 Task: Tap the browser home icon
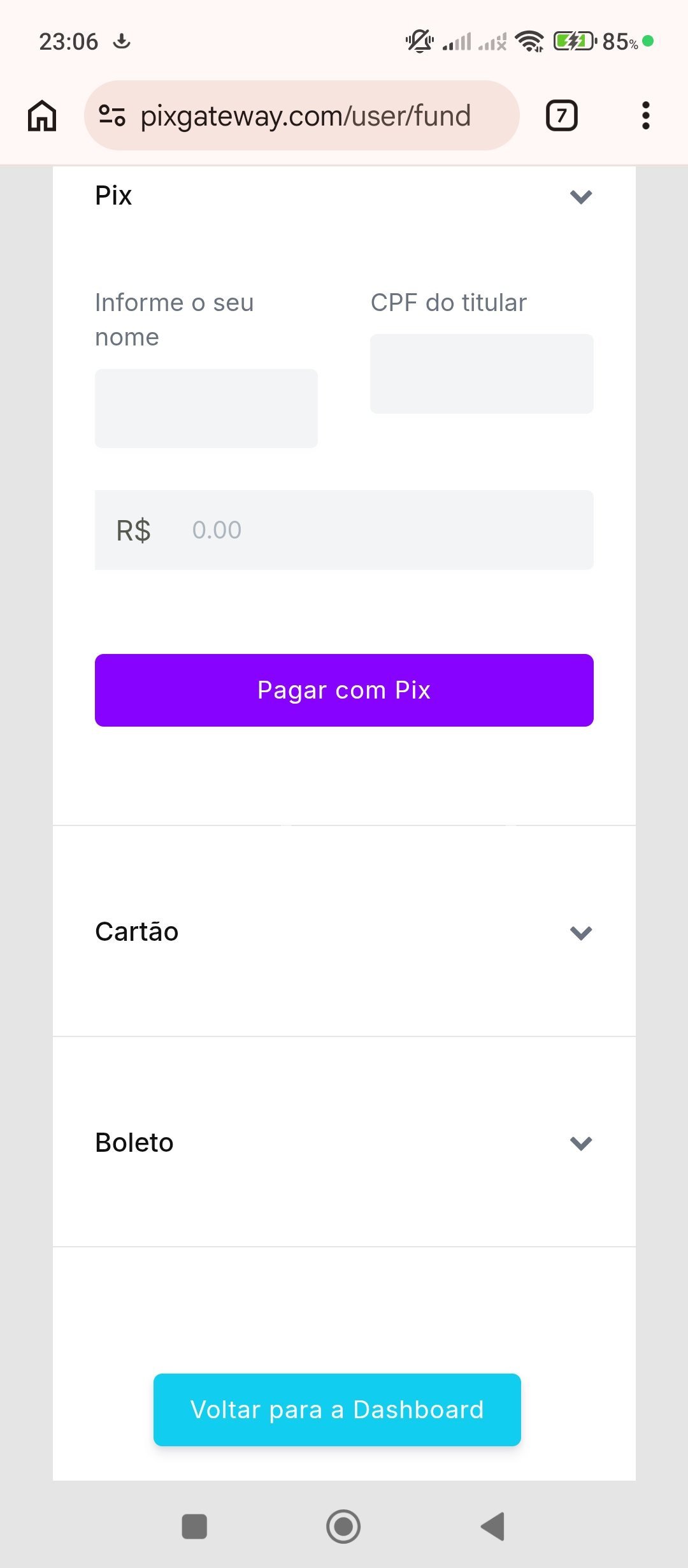pos(42,116)
